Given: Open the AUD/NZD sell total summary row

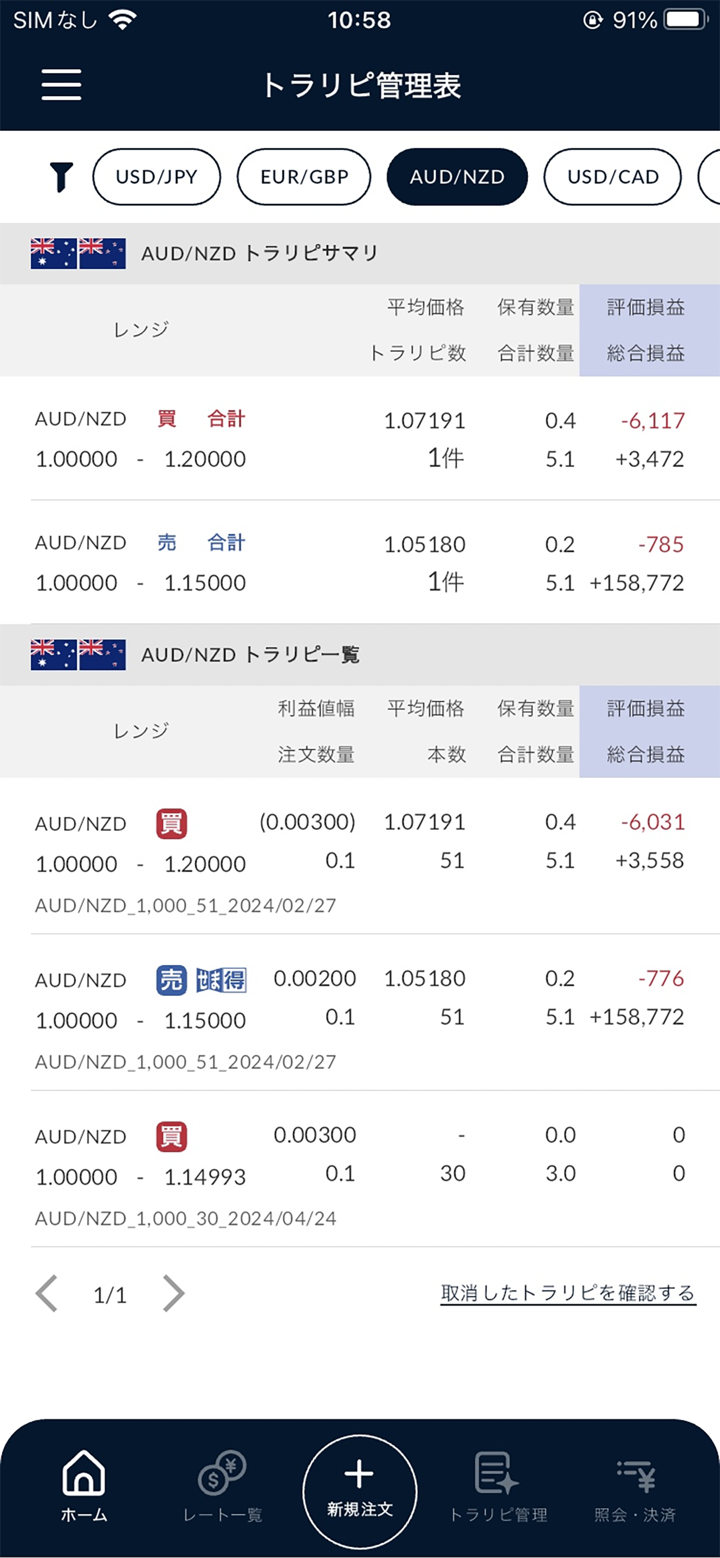Looking at the screenshot, I should [360, 563].
